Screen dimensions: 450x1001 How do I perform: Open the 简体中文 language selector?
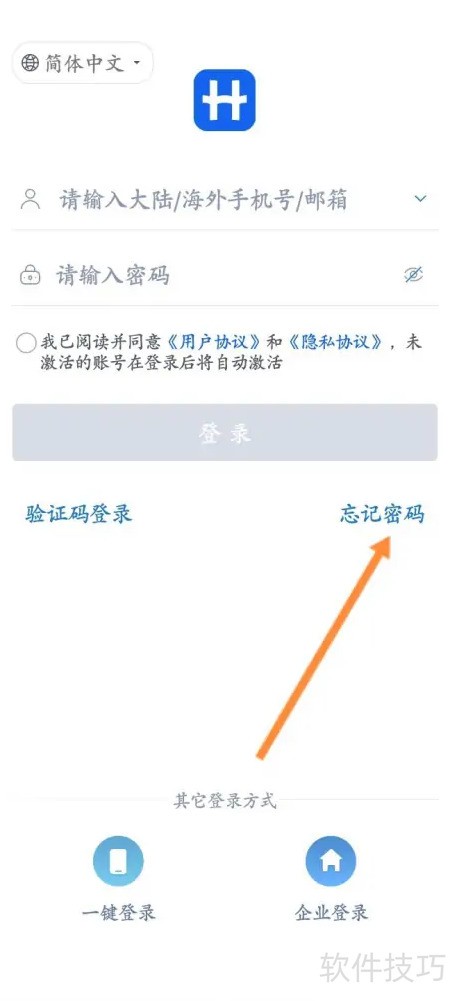[x=82, y=63]
